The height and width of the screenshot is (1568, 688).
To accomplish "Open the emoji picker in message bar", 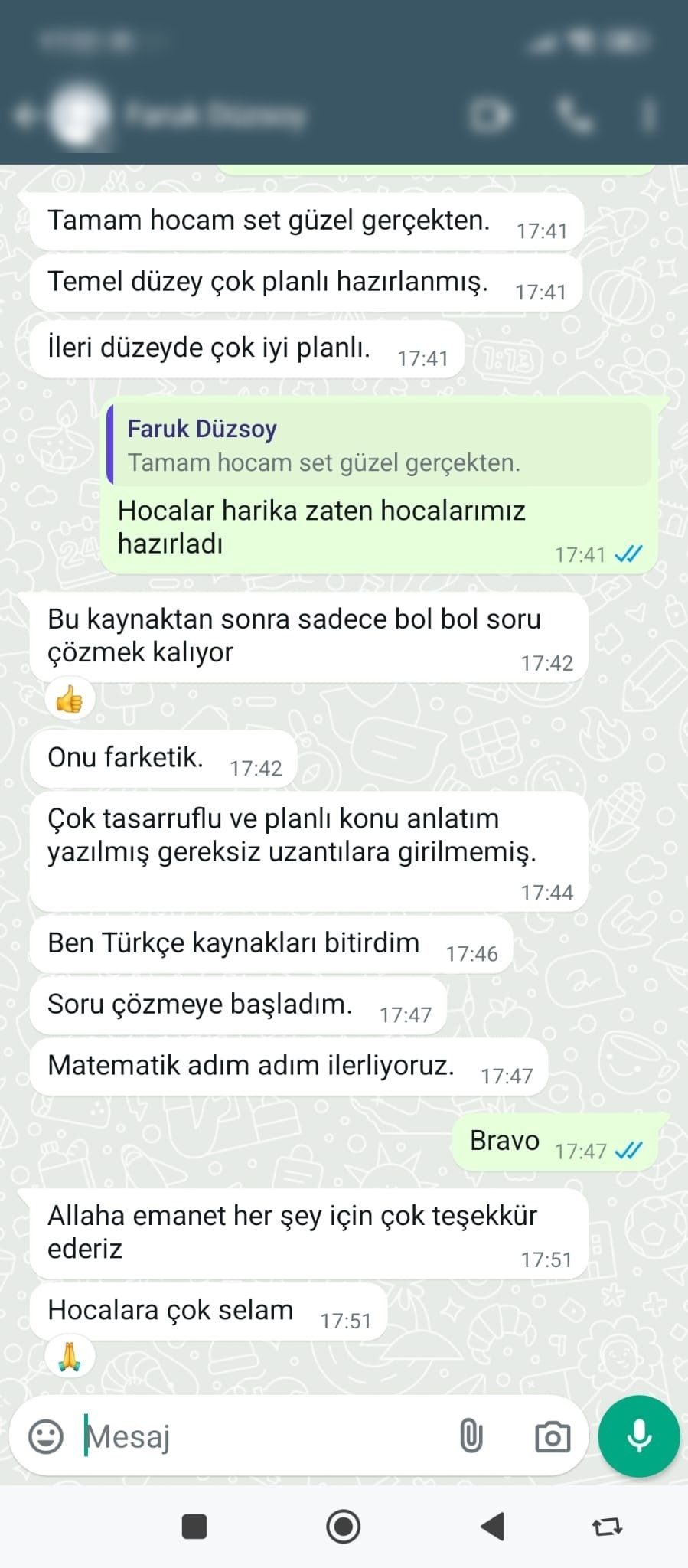I will pyautogui.click(x=46, y=1436).
